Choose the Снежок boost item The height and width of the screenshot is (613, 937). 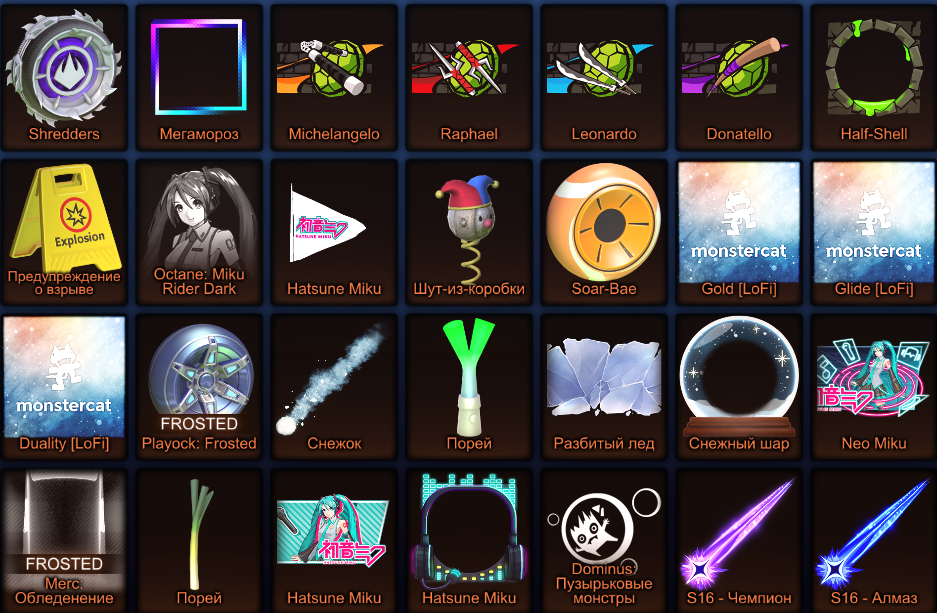point(334,385)
